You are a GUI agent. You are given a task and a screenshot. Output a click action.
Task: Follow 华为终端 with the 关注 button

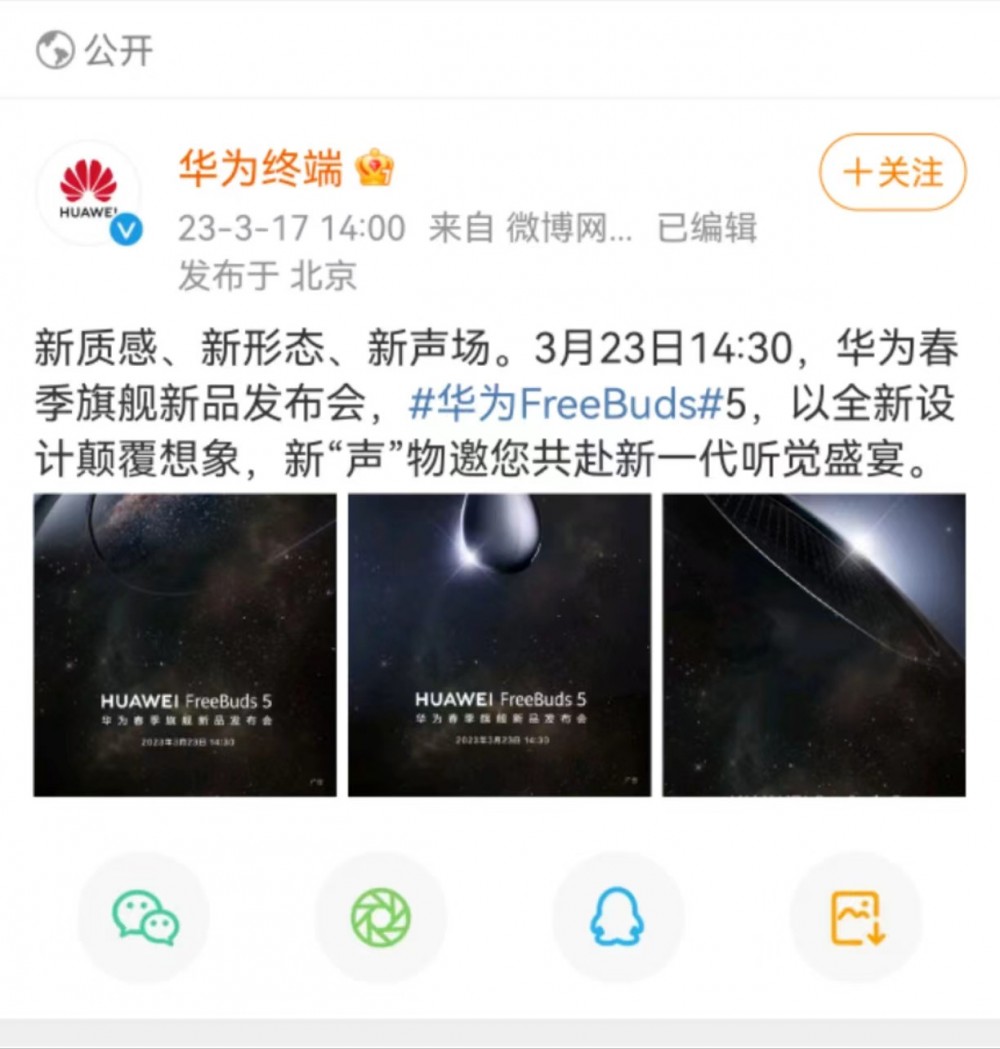[x=893, y=172]
